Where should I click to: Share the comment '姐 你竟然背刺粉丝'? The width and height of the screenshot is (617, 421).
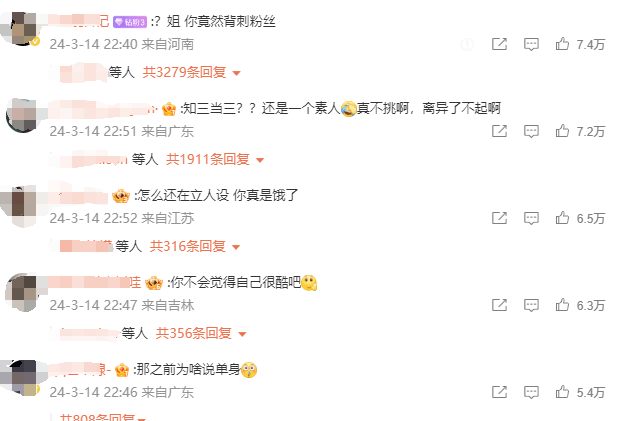499,44
